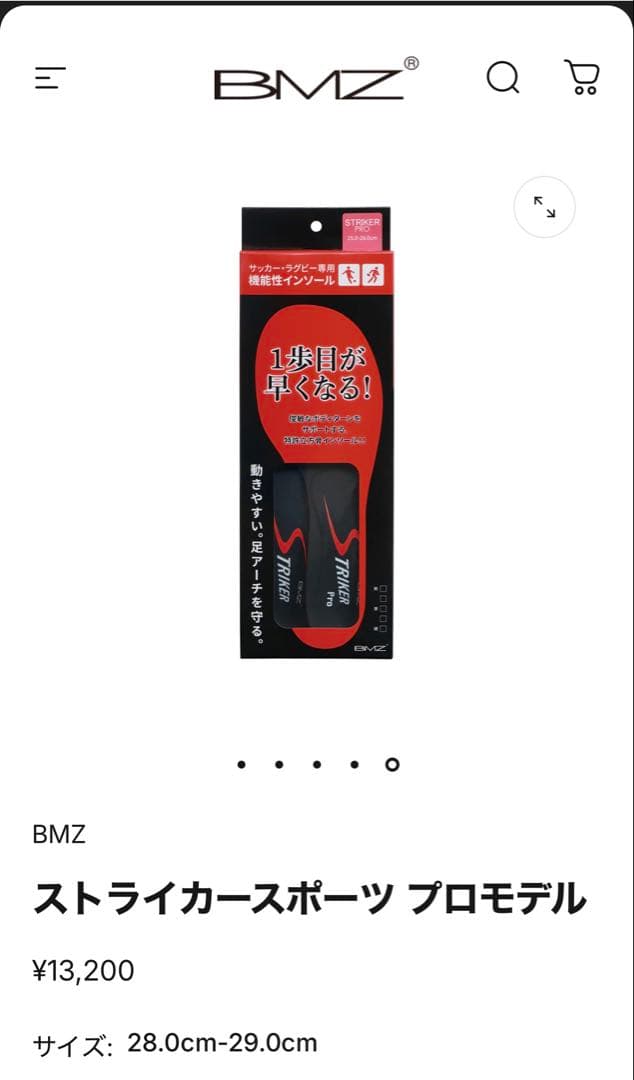Show the third image via the dots
Screen dimensions: 634x1080
point(316,765)
